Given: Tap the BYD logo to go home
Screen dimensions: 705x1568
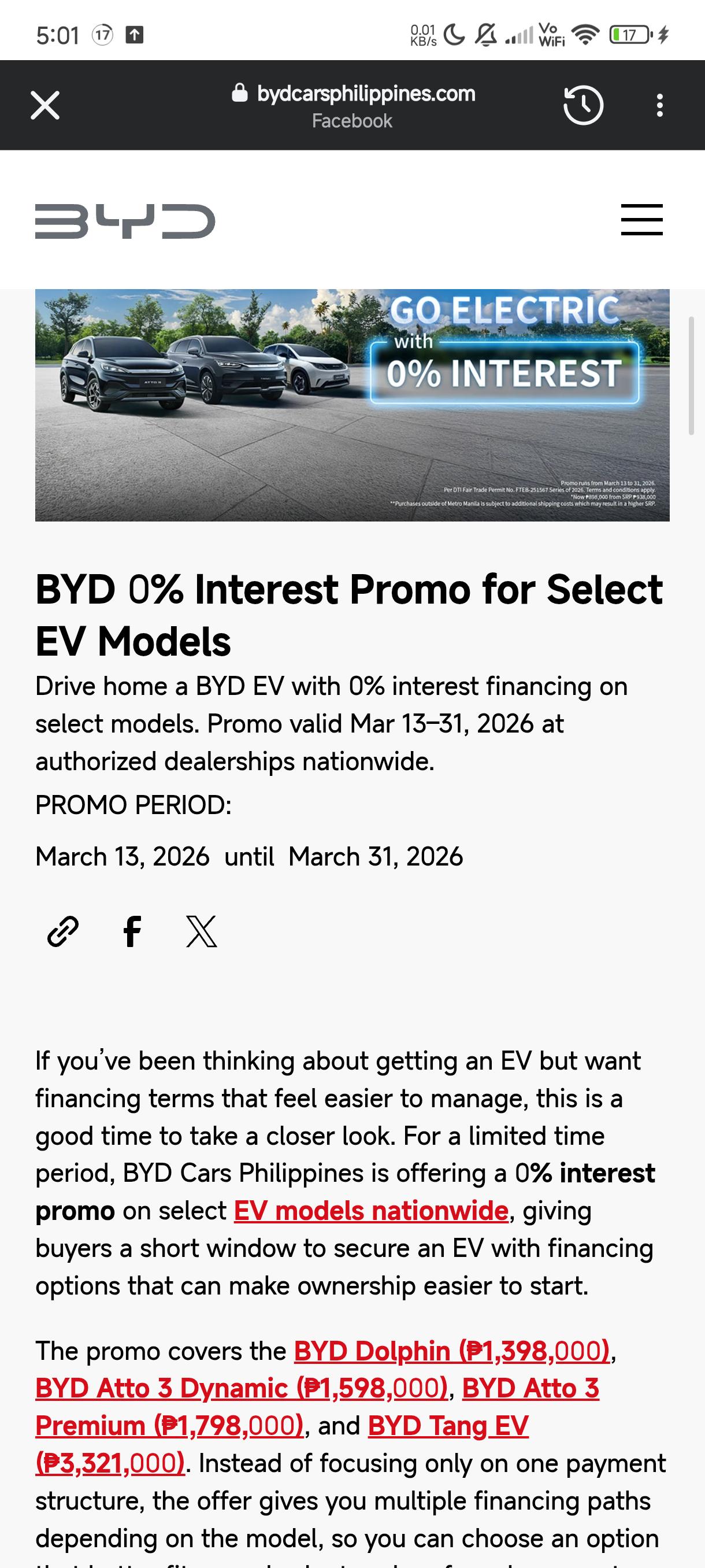Looking at the screenshot, I should pyautogui.click(x=125, y=221).
